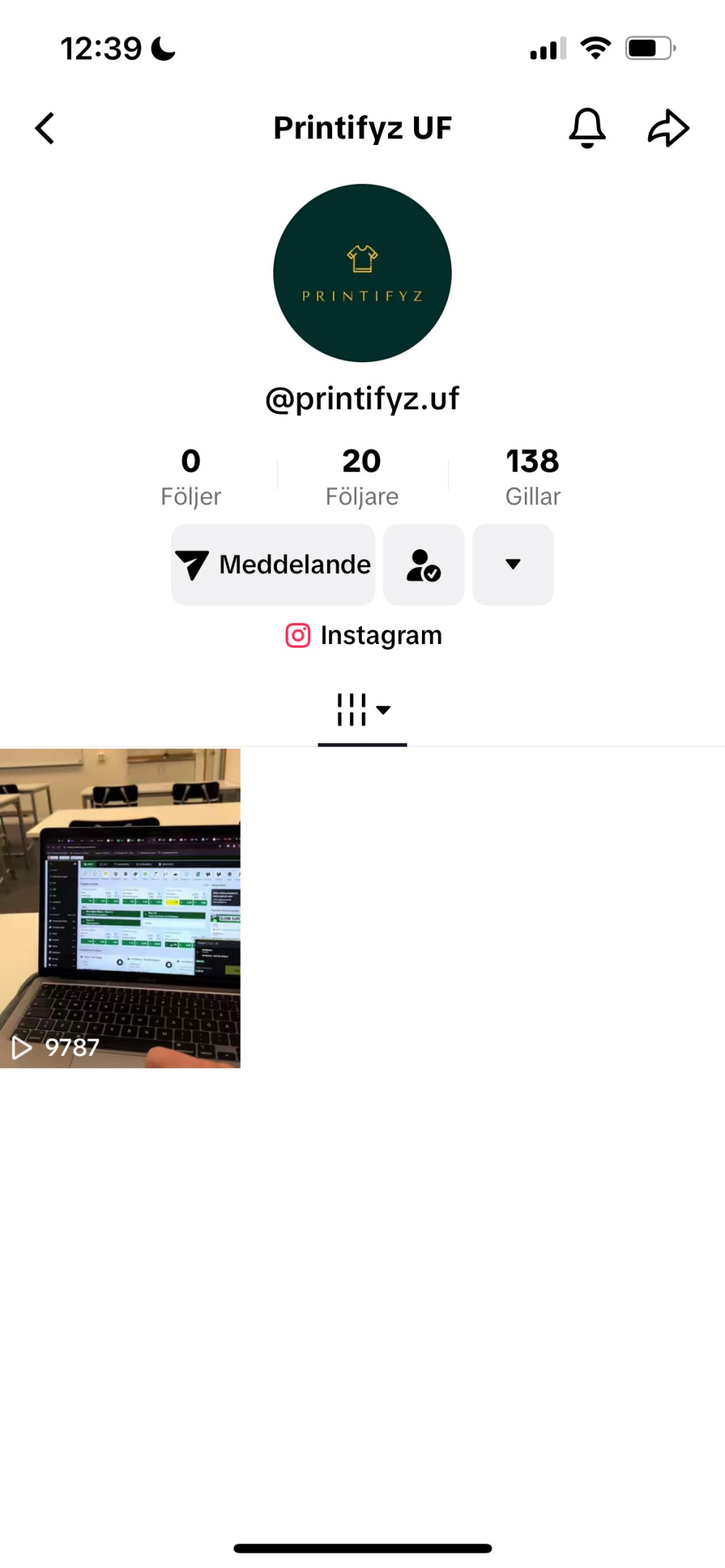Go back using the back arrow
Image resolution: width=725 pixels, height=1568 pixels.
point(45,128)
